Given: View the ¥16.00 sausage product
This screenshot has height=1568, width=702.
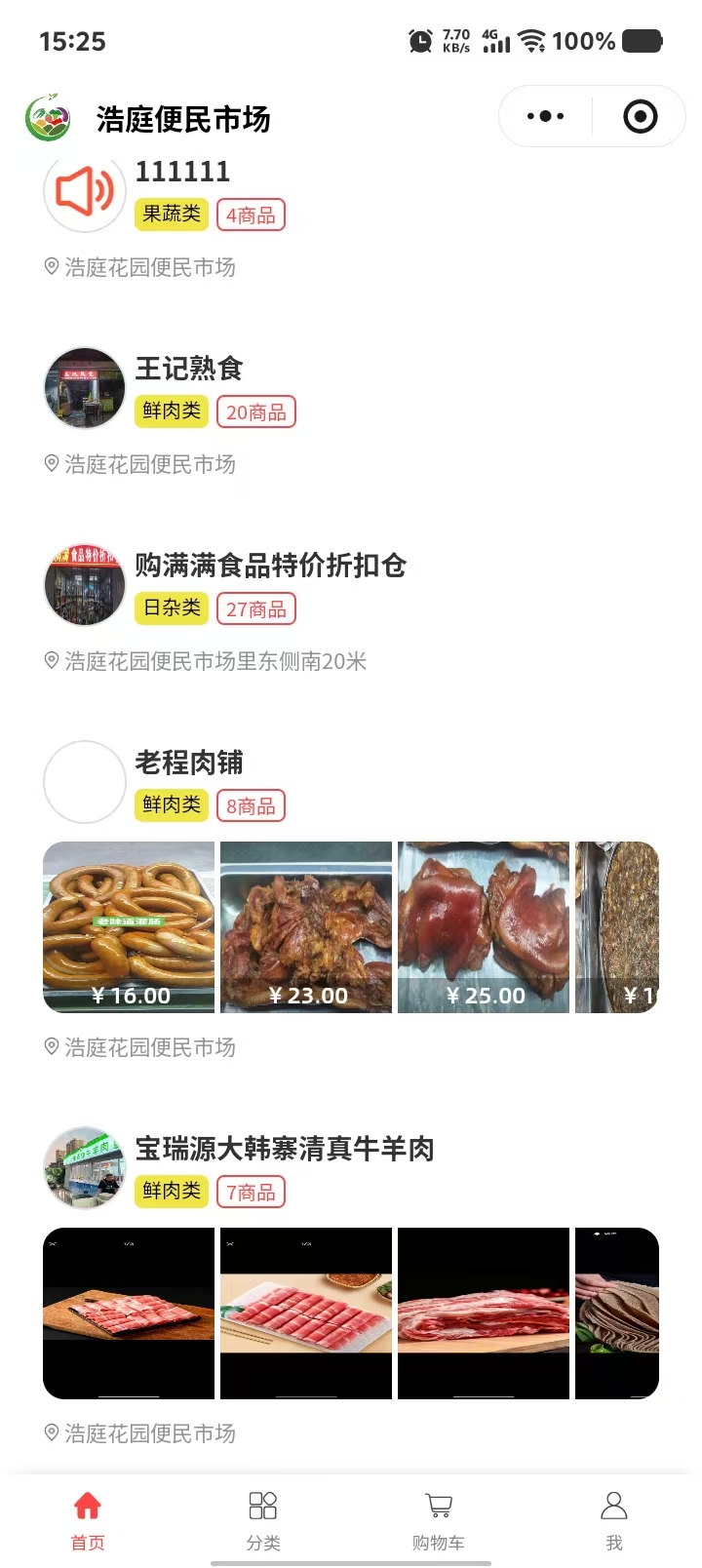Looking at the screenshot, I should coord(129,926).
